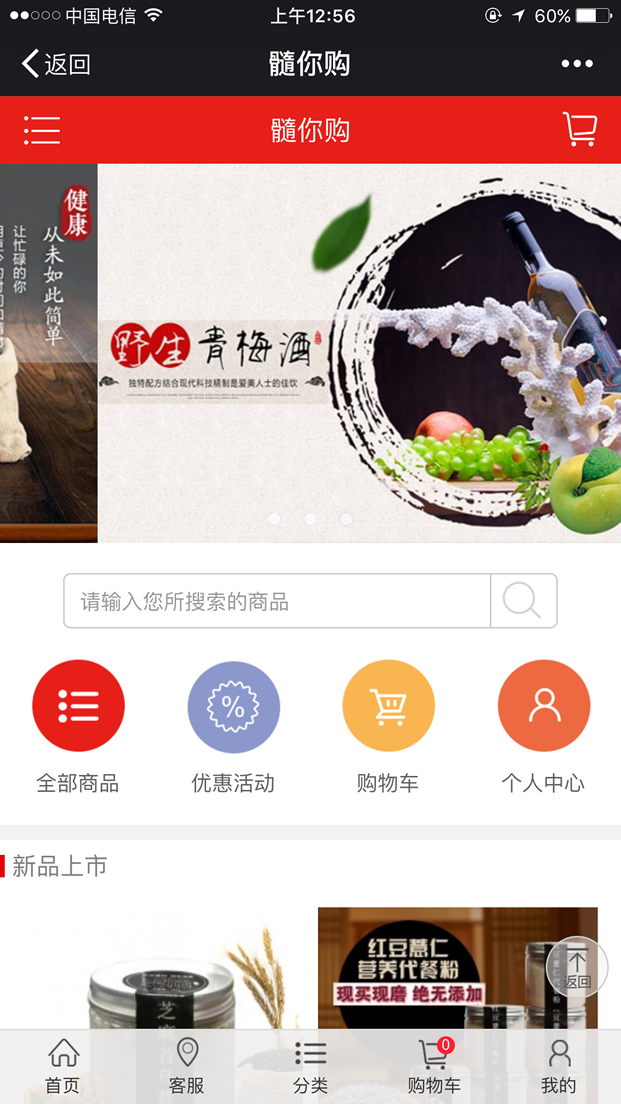
Task: Switch to the bottom 购物车 tab
Action: (x=434, y=1066)
